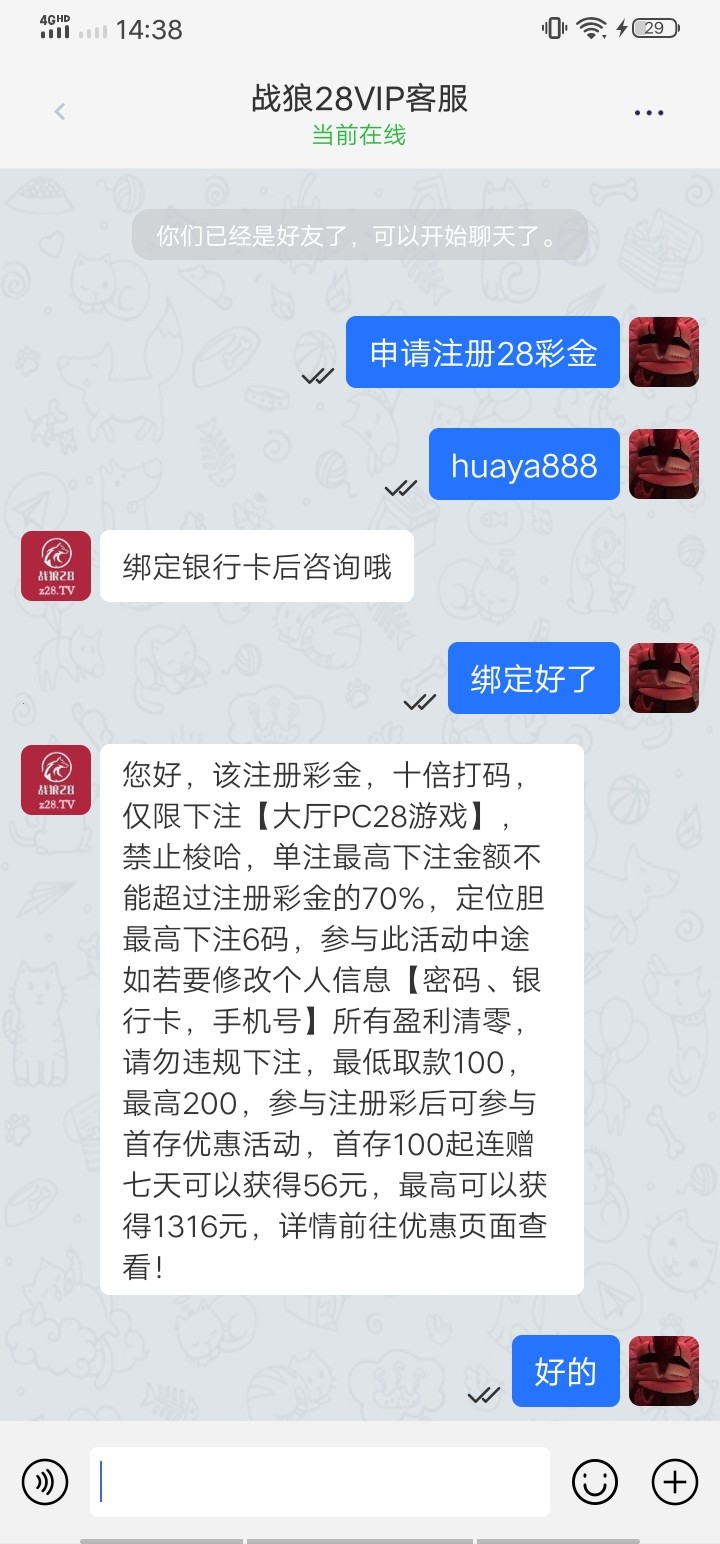Go back from the chat

60,112
